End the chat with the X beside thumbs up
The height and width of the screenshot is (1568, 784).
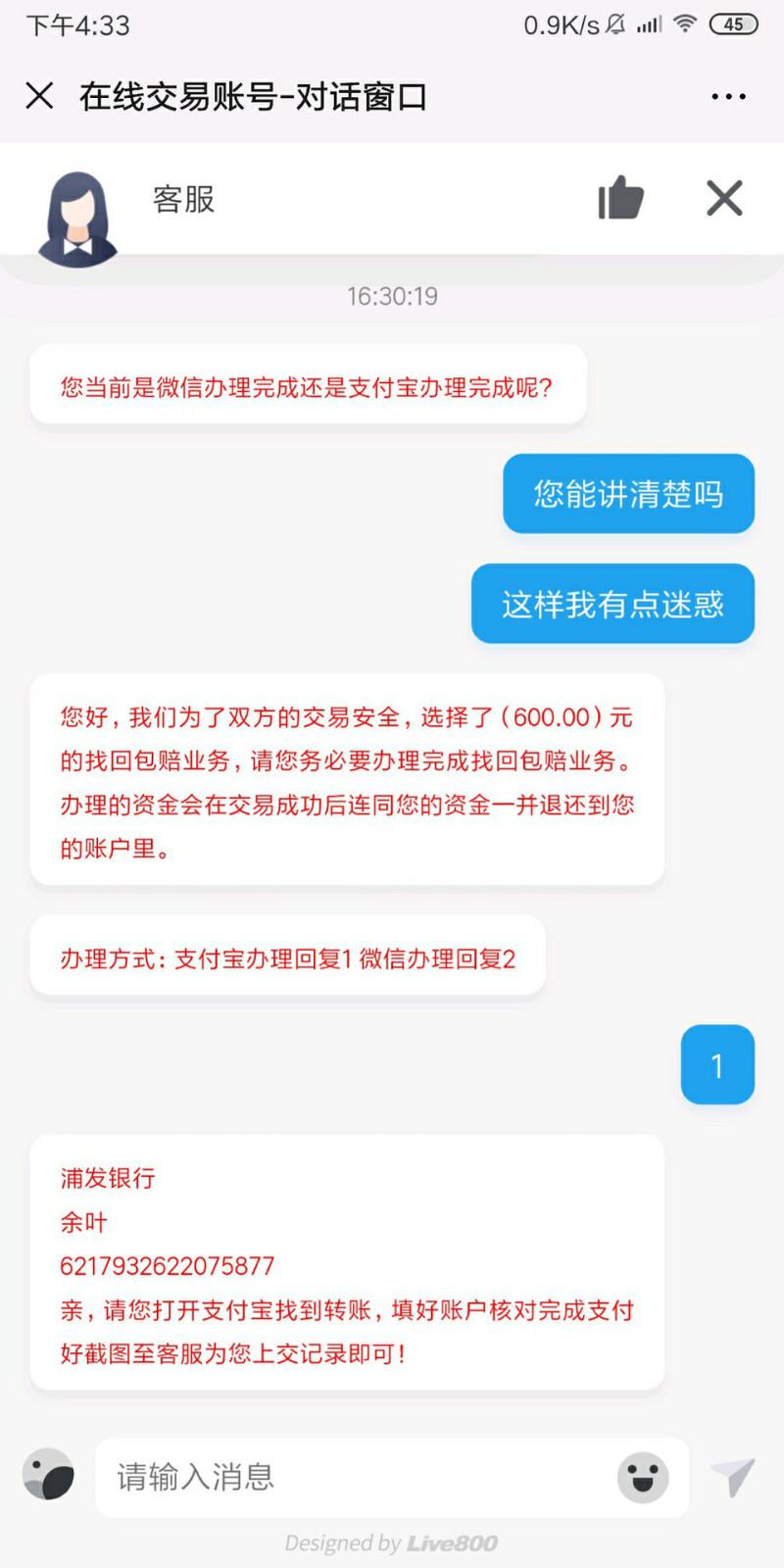(x=724, y=198)
